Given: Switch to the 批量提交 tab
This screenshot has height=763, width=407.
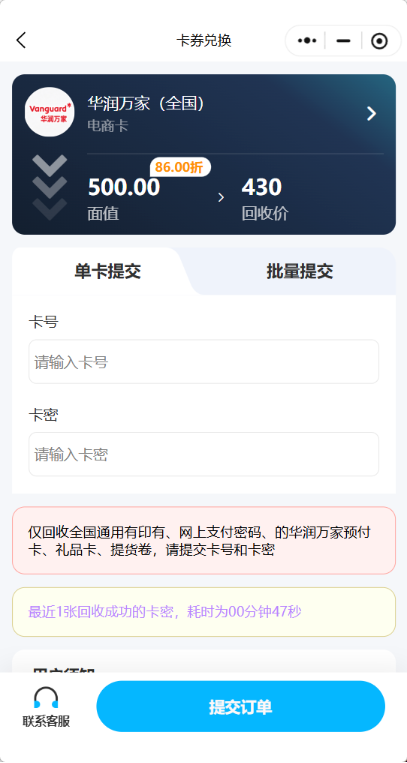Looking at the screenshot, I should click(300, 271).
